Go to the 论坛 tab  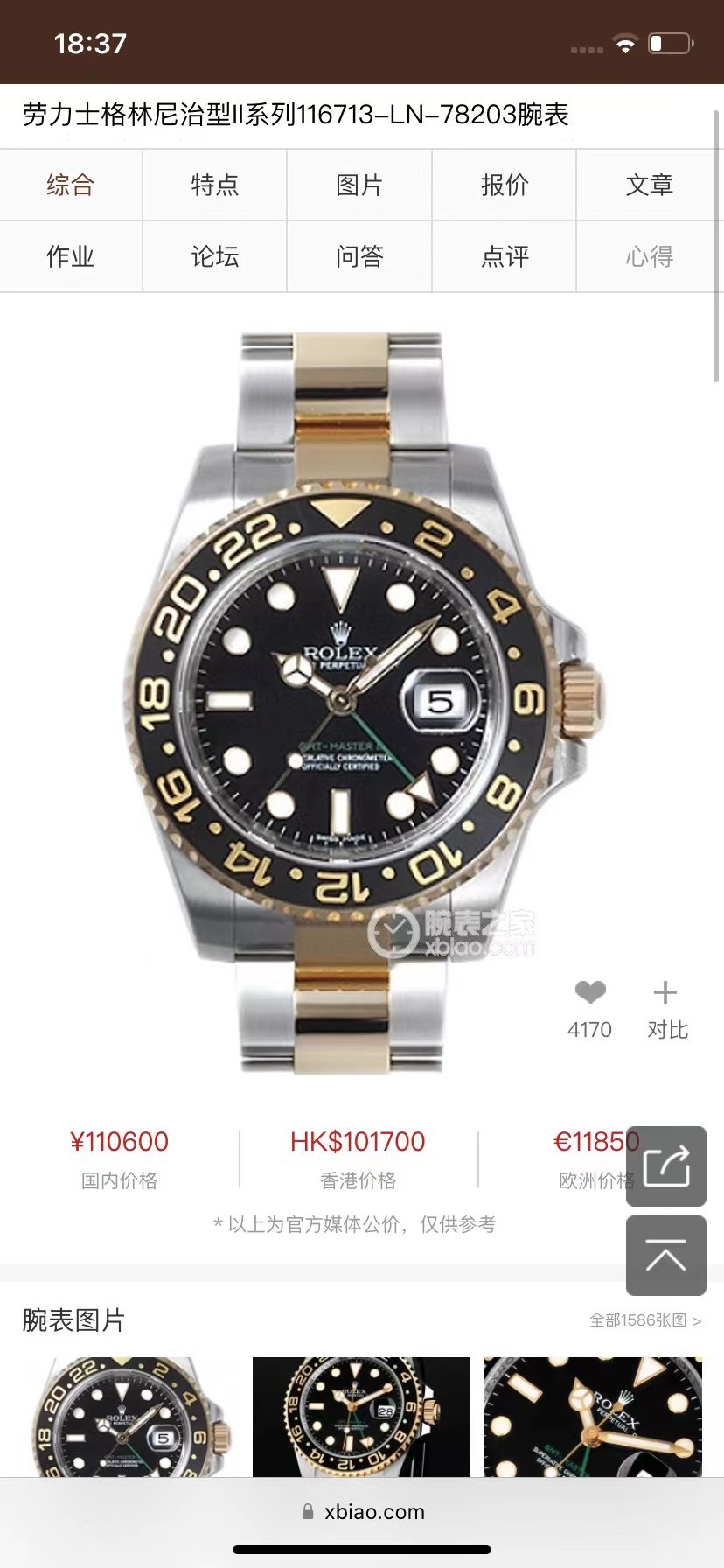pyautogui.click(x=214, y=256)
